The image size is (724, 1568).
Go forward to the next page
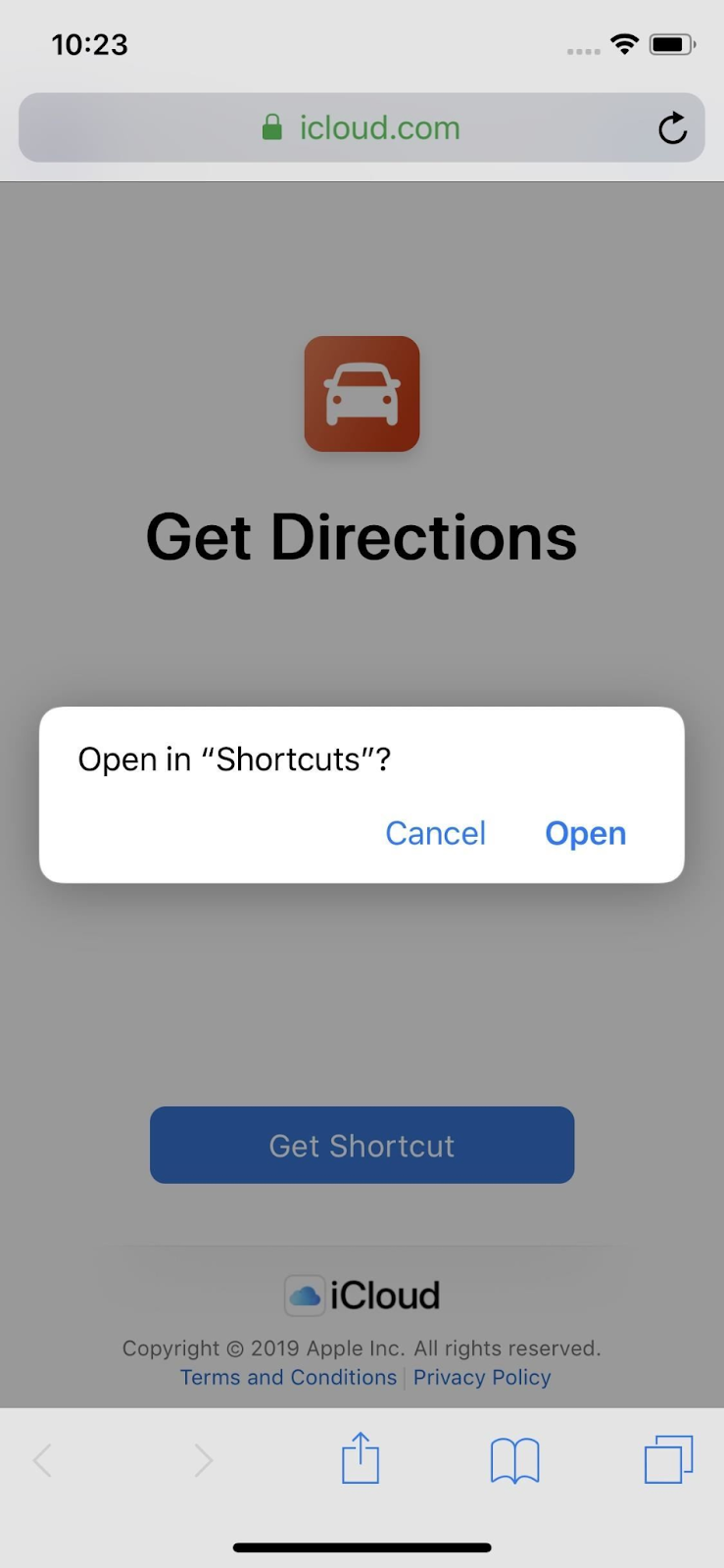(x=203, y=1460)
